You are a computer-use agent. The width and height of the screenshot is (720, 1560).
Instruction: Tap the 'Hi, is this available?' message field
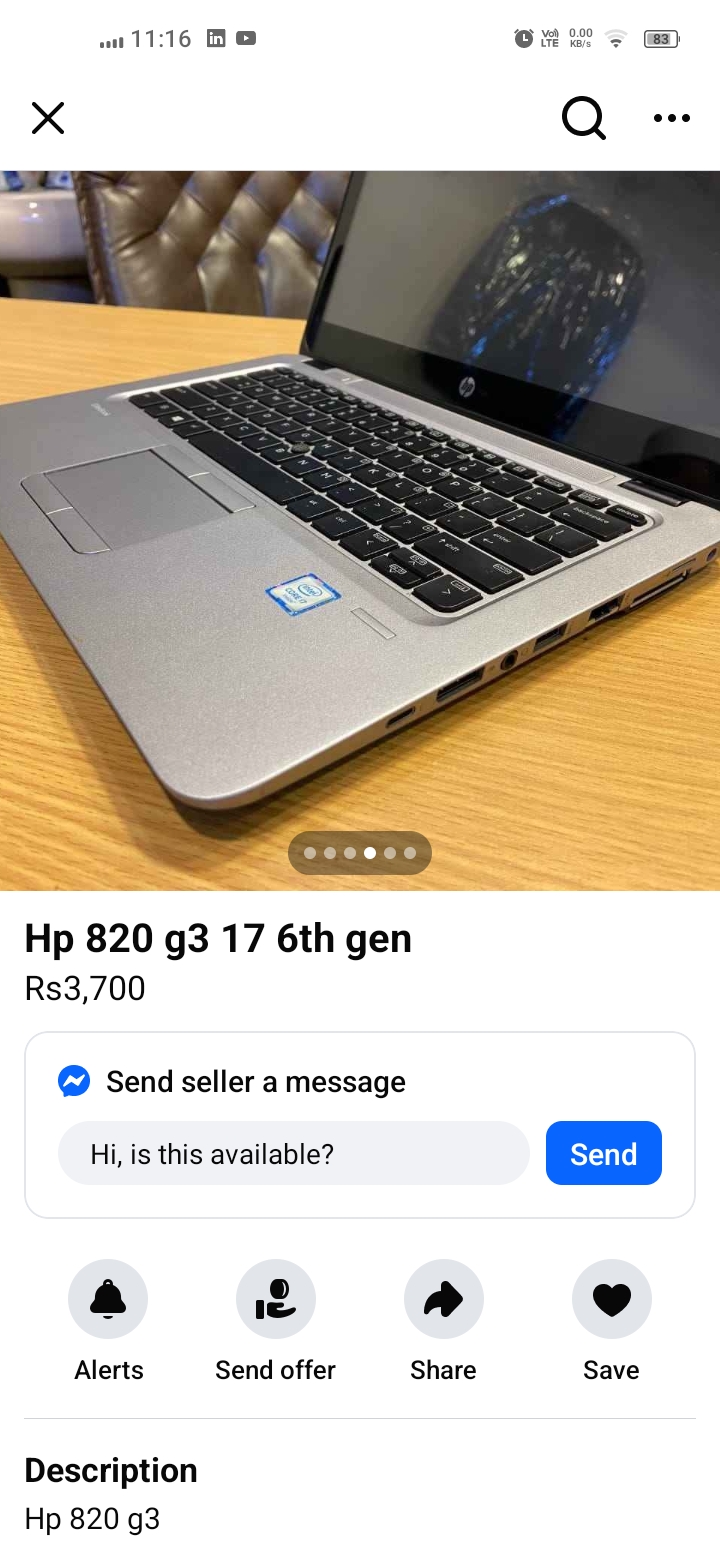pos(293,1154)
